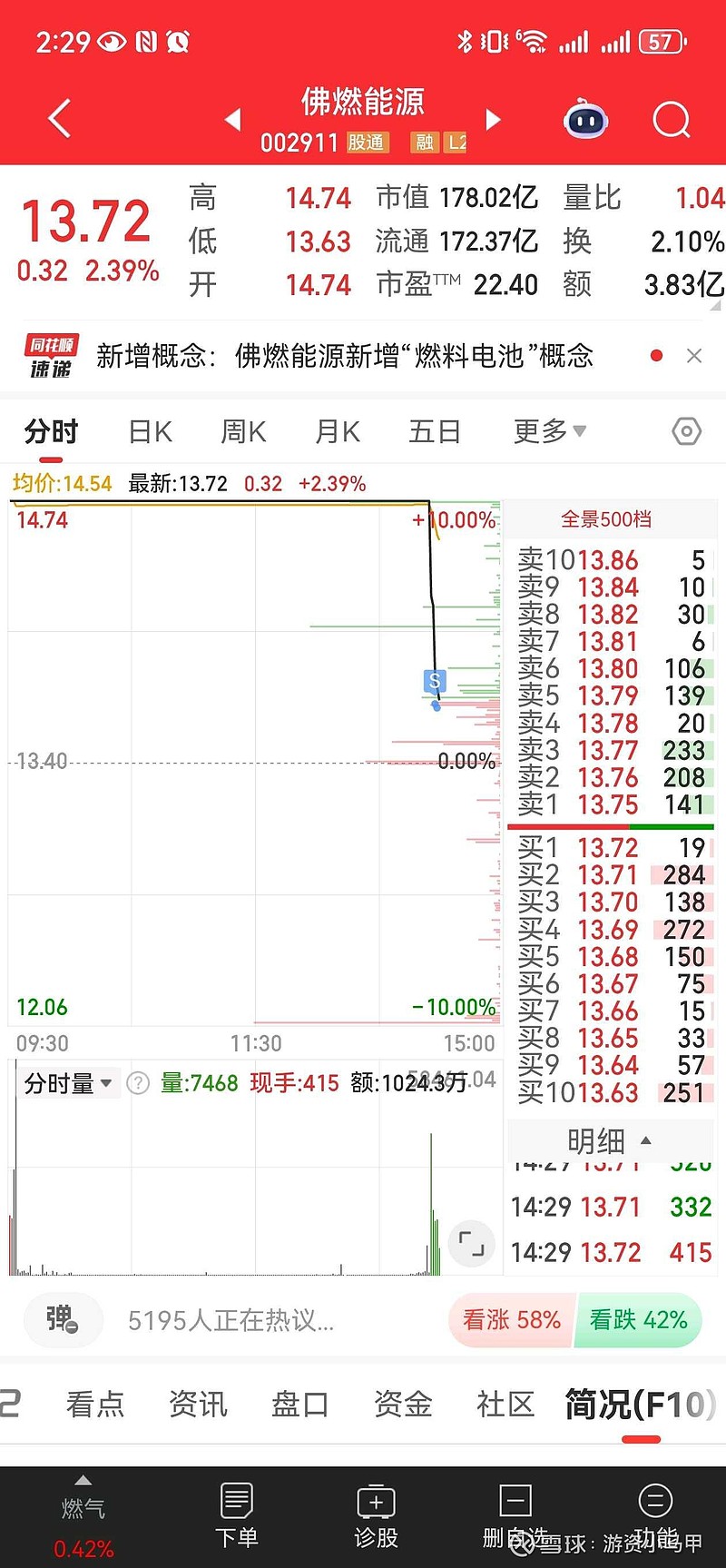Switch to the 日K chart tab
726x1568 pixels.
tap(151, 431)
